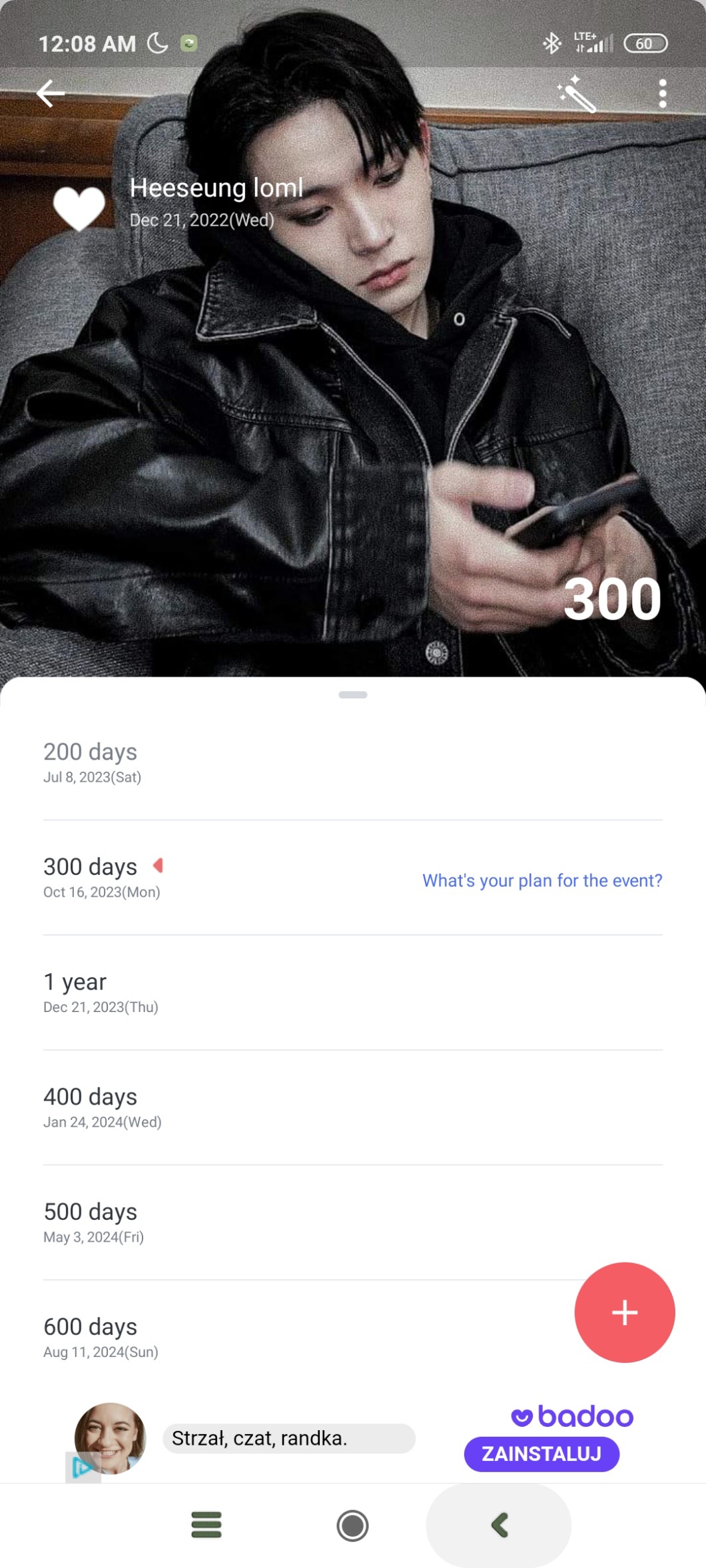The image size is (706, 1568).
Task: Open "What's your plan for the event?" link
Action: tap(542, 880)
